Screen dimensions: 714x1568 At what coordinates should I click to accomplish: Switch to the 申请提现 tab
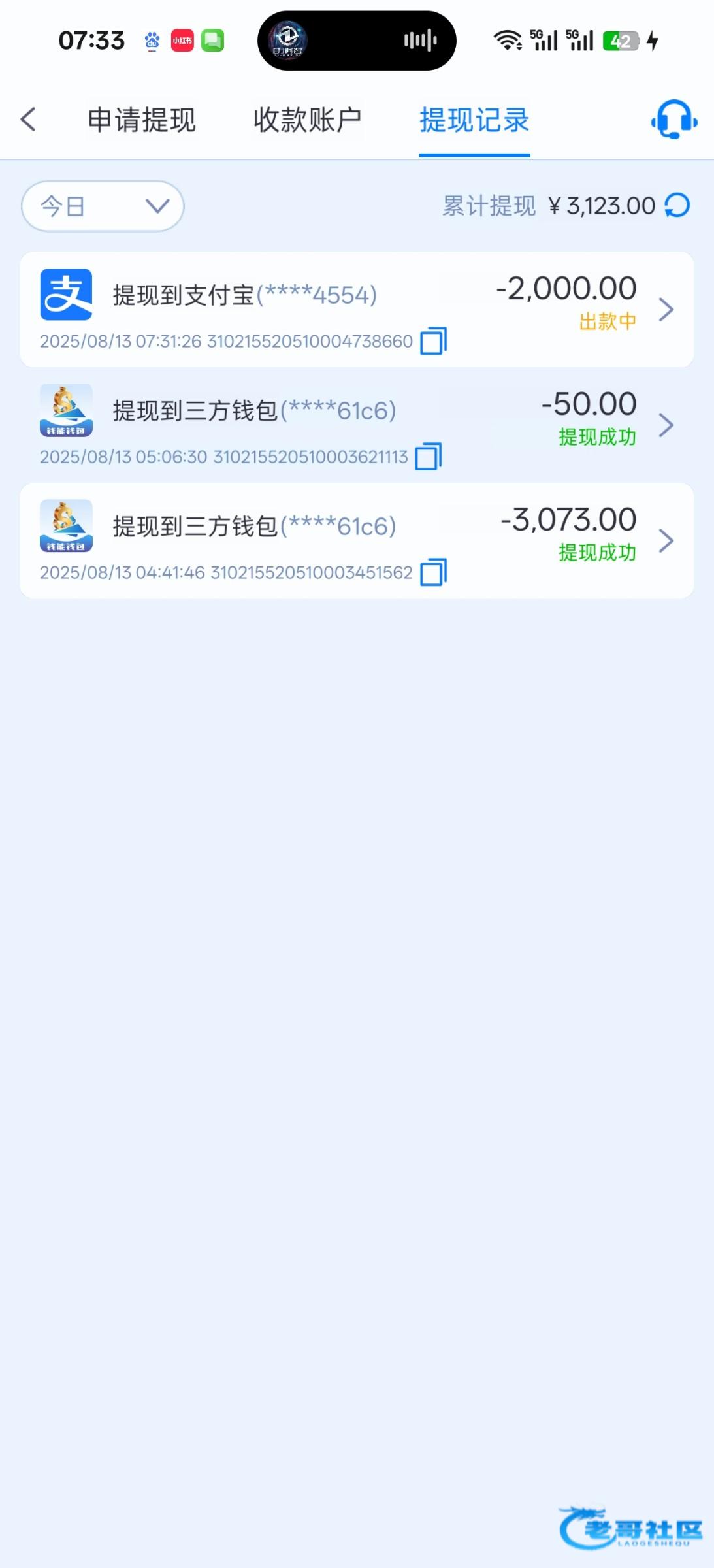point(142,120)
